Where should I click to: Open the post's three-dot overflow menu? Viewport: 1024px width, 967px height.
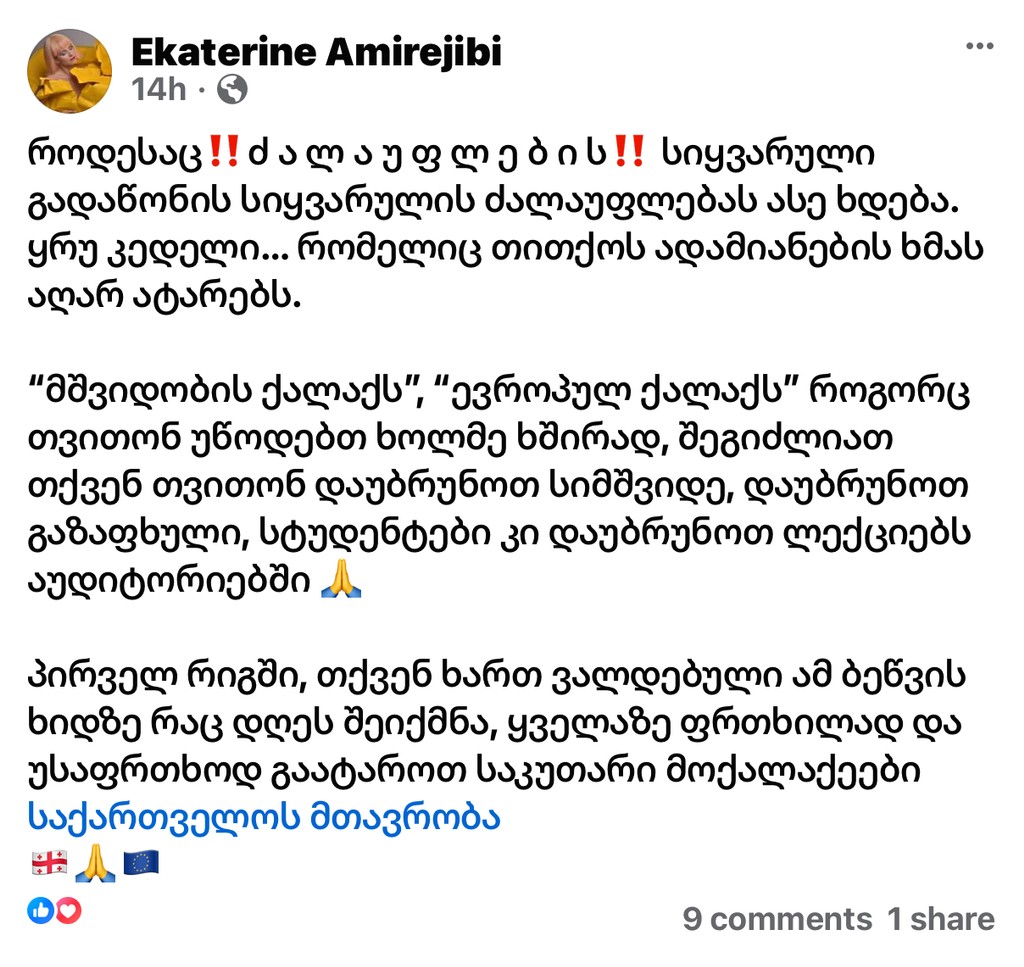(x=979, y=46)
